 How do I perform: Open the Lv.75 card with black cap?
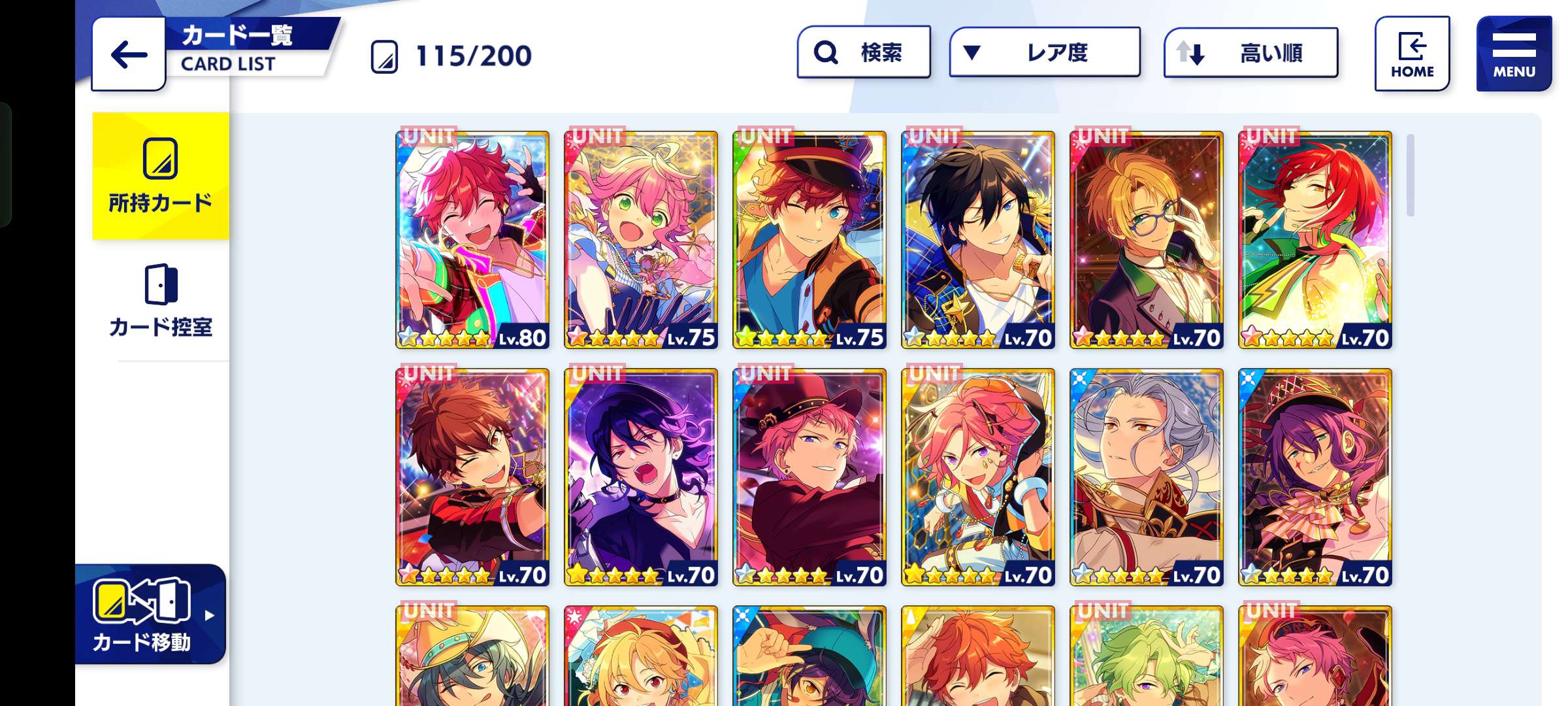coord(809,239)
